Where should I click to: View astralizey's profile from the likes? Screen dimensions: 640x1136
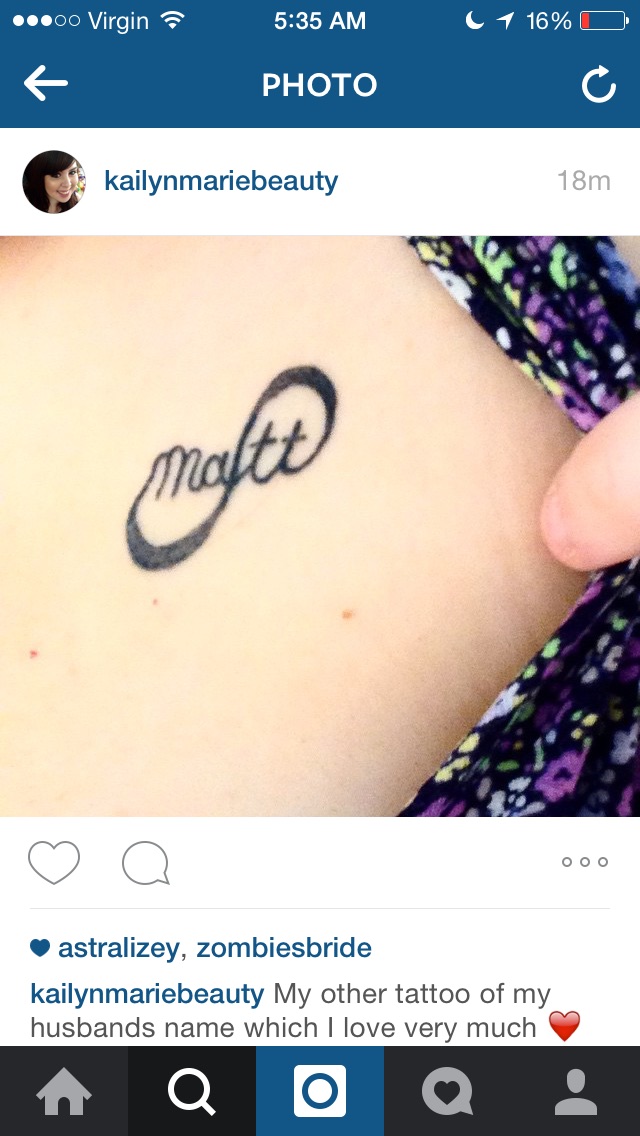(x=118, y=948)
